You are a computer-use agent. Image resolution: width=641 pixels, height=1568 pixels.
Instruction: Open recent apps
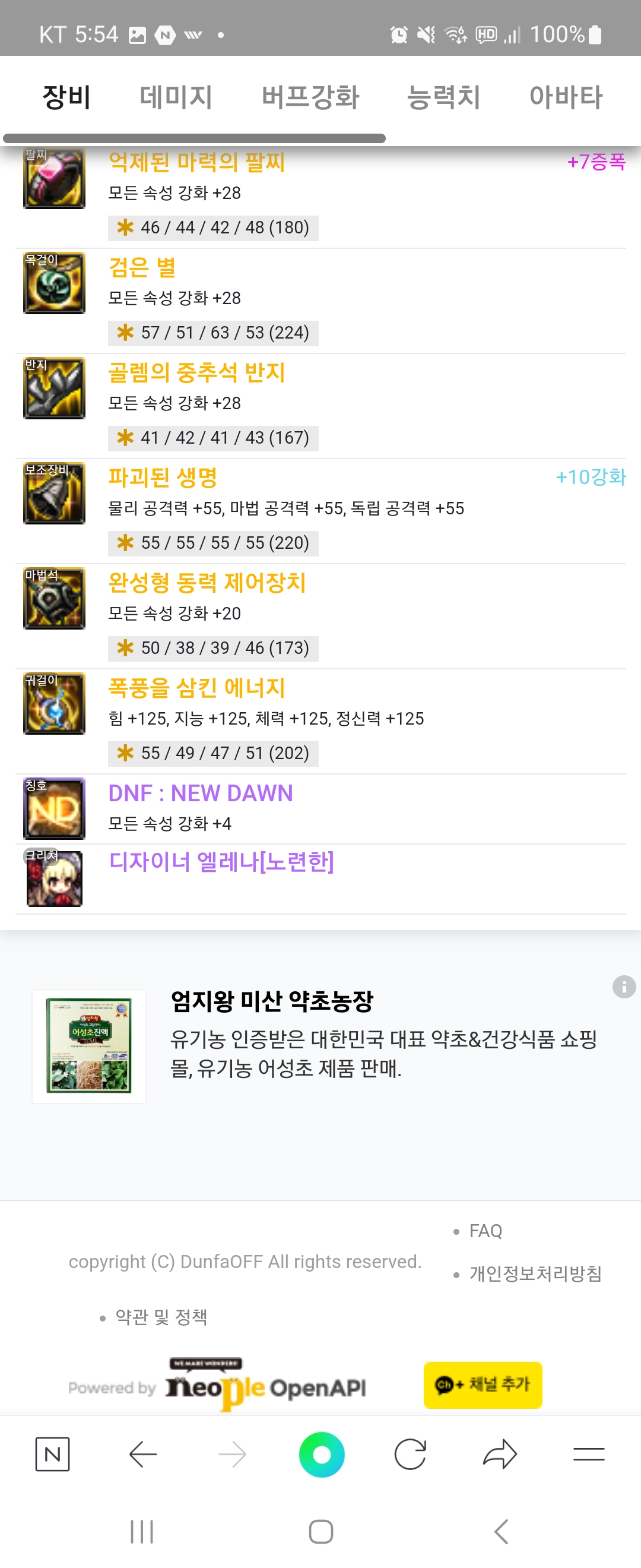[x=142, y=1532]
